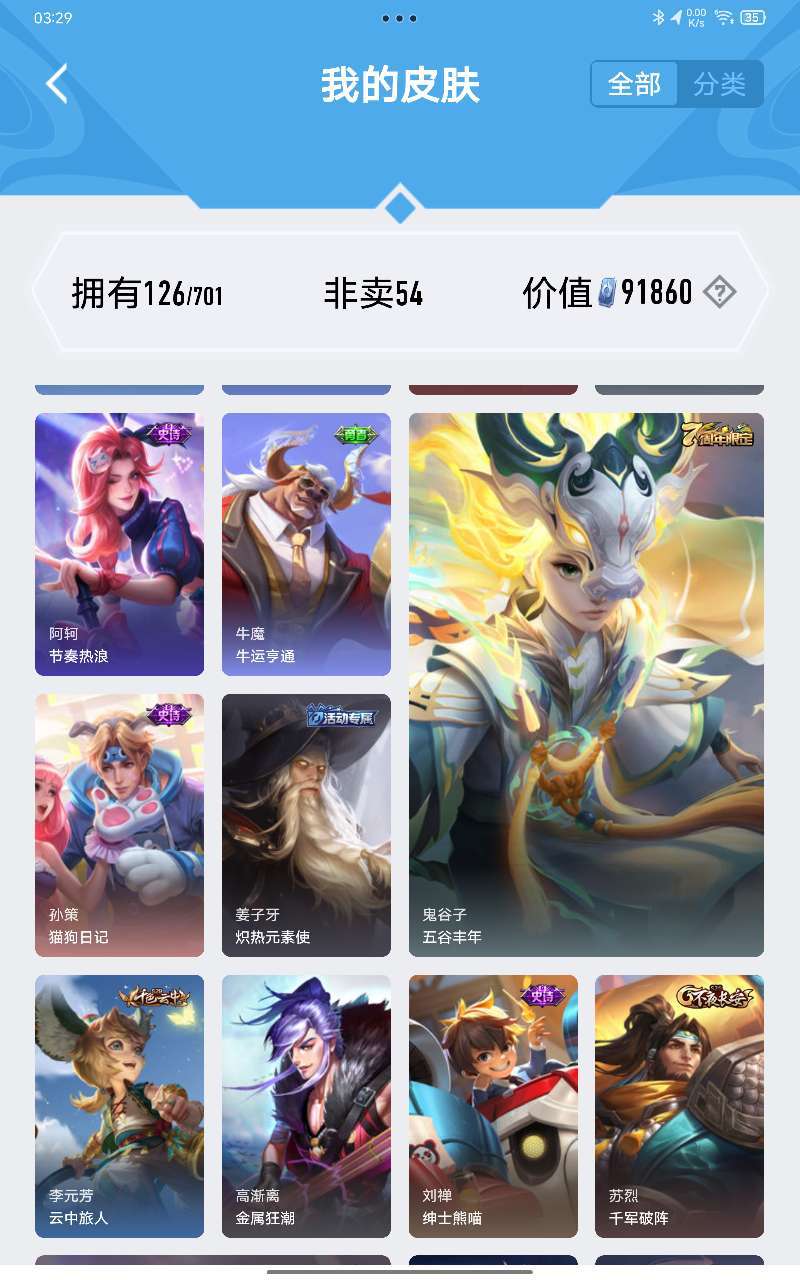Switch to the 分类 tab

click(720, 84)
